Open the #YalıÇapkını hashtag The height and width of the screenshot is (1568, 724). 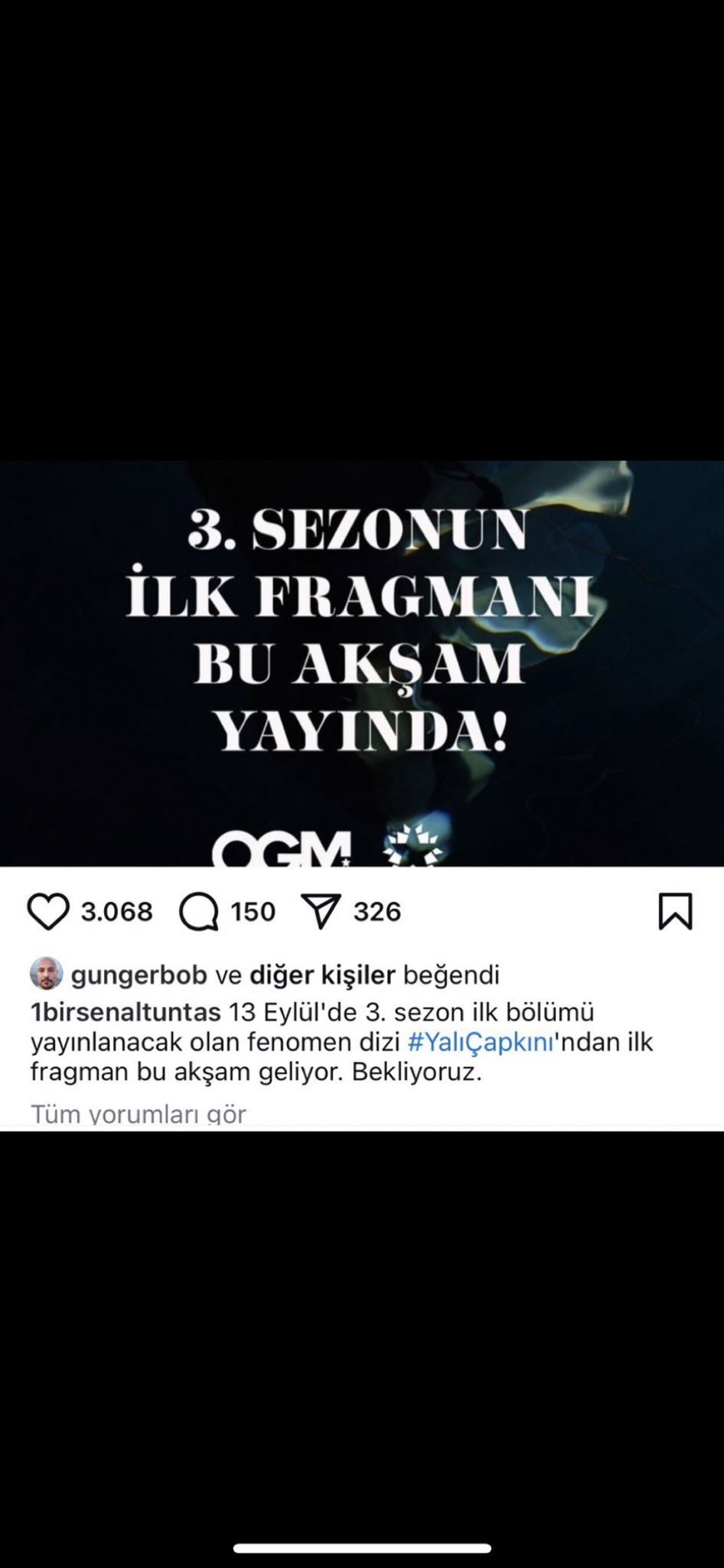tap(481, 1042)
